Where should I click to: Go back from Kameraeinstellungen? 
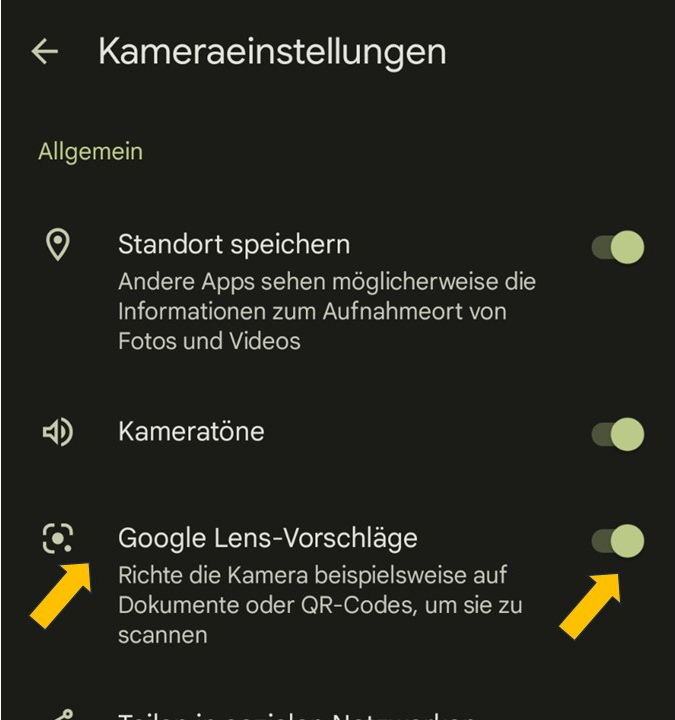45,52
